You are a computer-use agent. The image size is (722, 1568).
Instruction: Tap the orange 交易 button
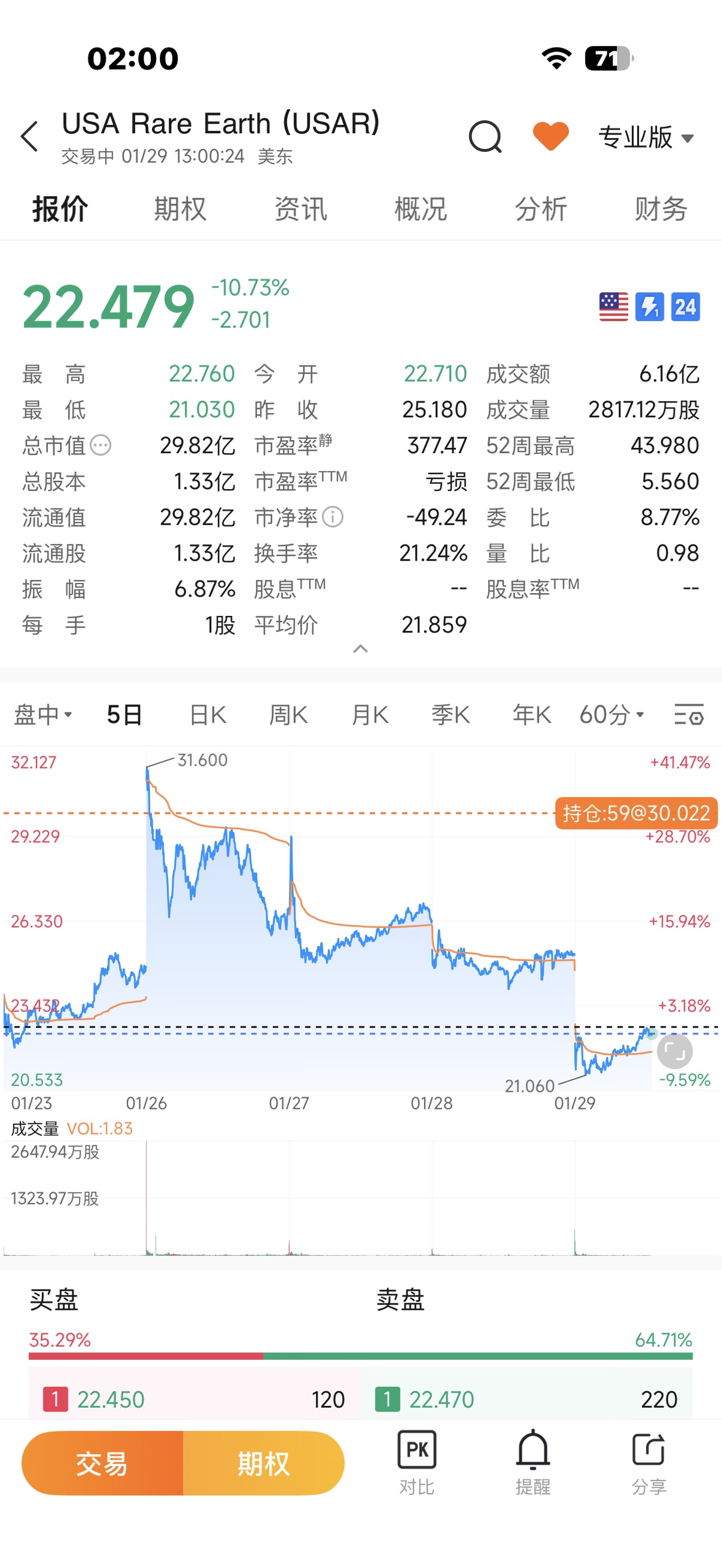point(102,1463)
